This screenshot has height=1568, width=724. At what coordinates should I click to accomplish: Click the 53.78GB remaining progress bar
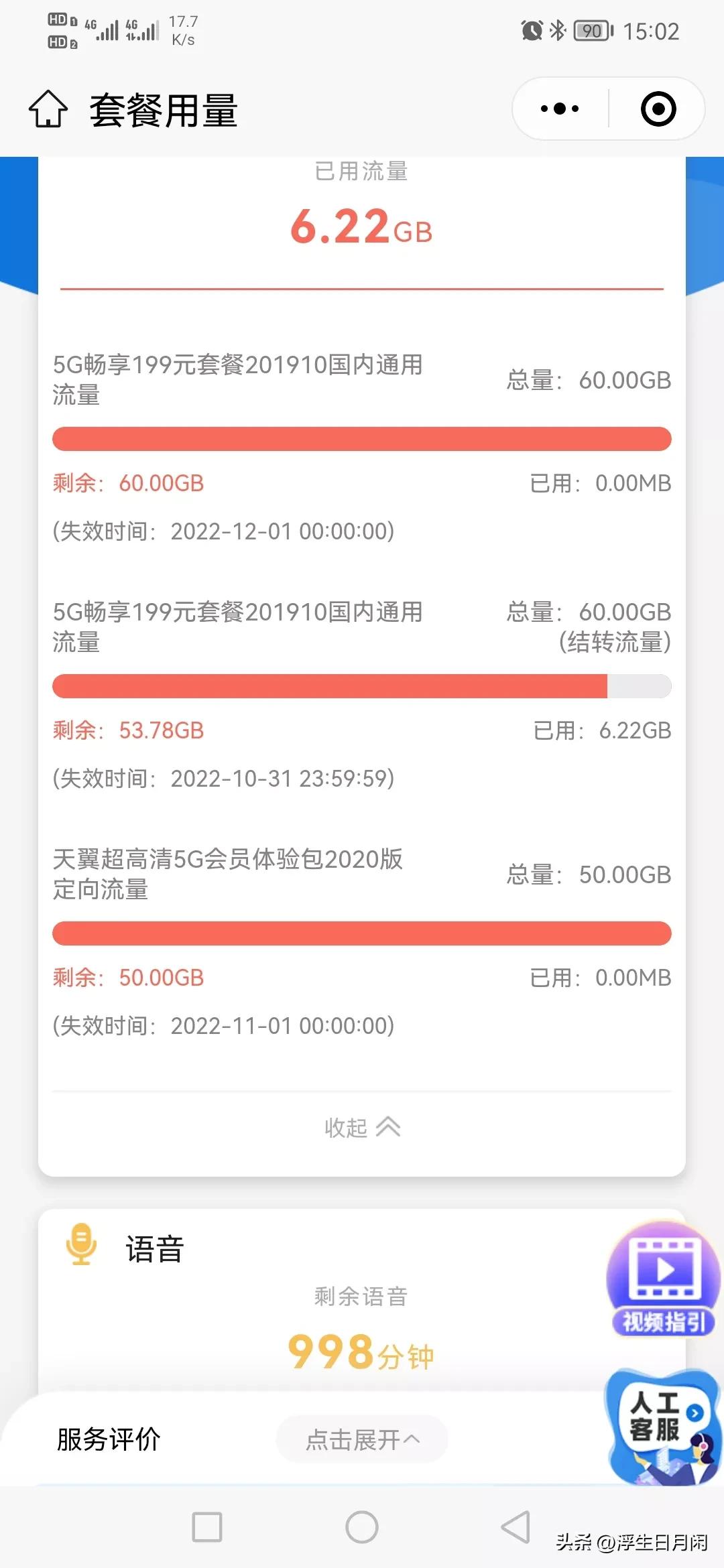tap(362, 685)
